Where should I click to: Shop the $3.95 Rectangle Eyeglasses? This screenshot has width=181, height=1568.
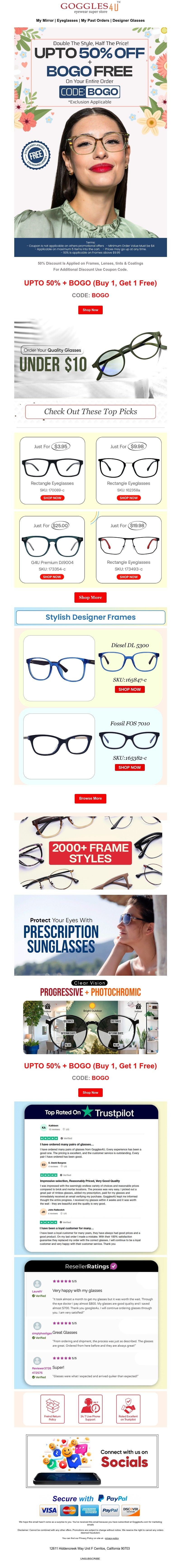pyautogui.click(x=52, y=498)
